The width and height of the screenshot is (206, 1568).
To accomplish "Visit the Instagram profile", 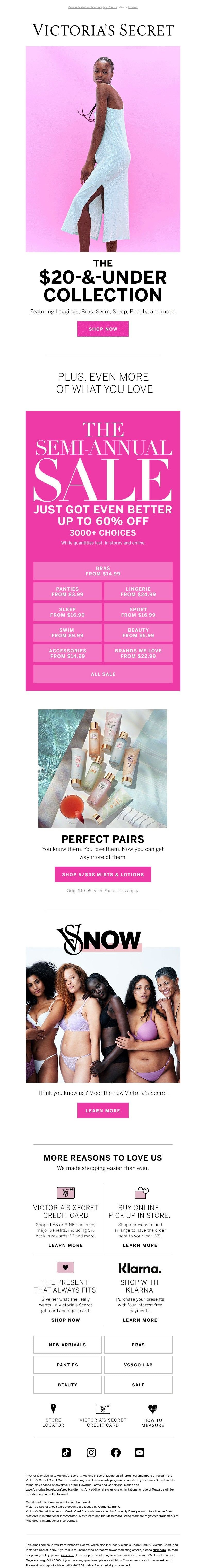I will pyautogui.click(x=91, y=1452).
